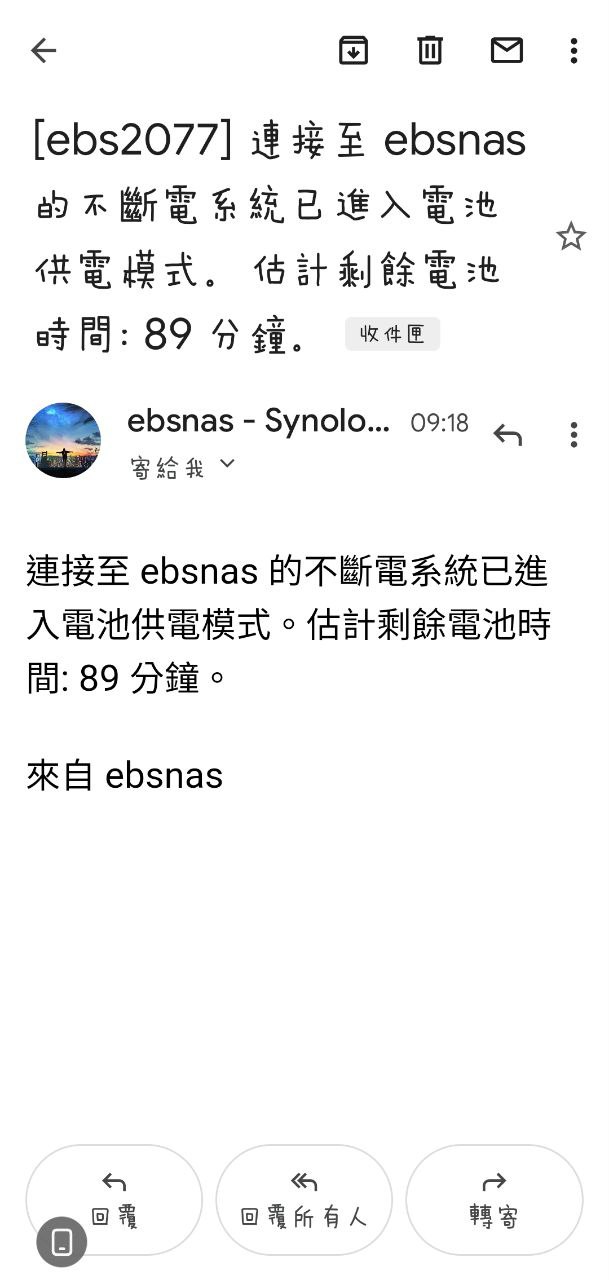
Task: Open sender ebsnas profile picture
Action: [63, 440]
